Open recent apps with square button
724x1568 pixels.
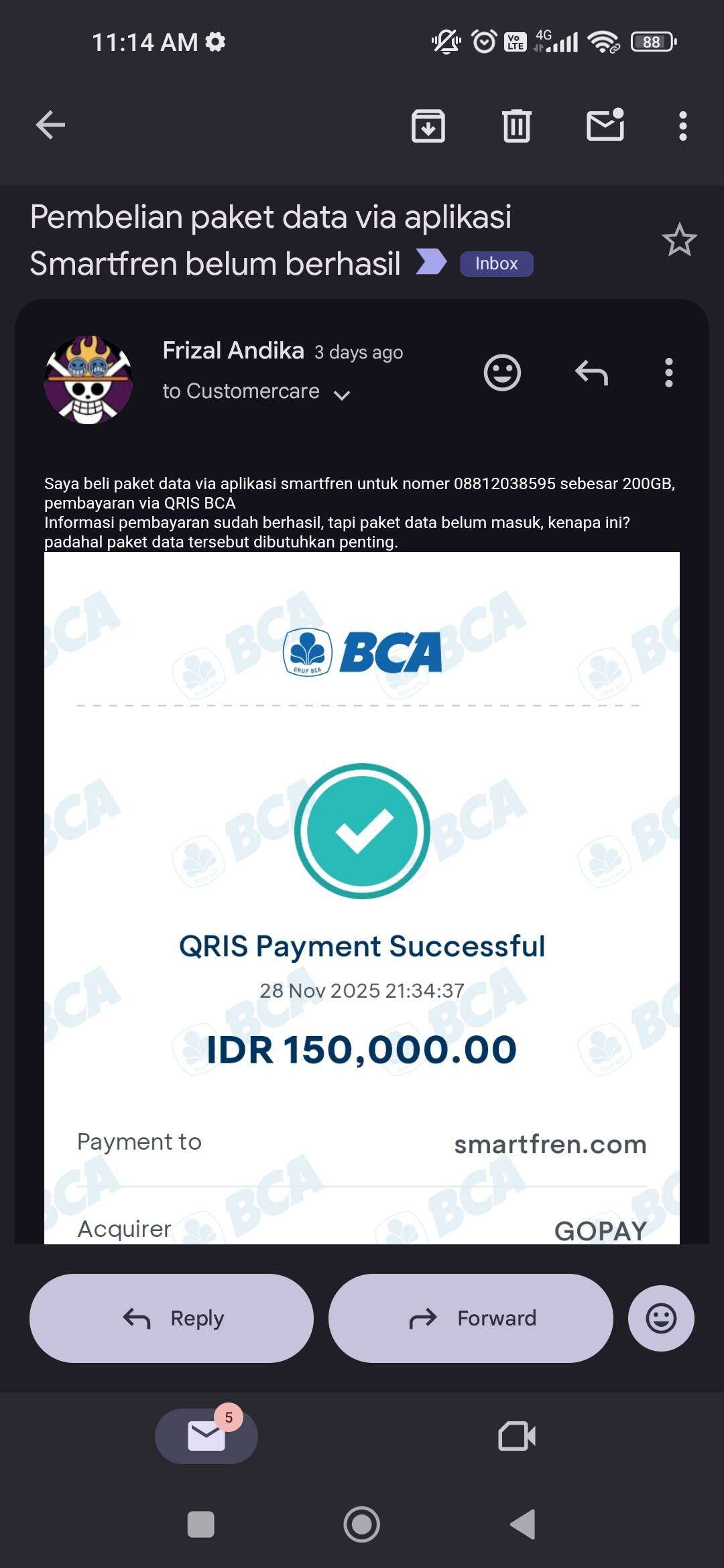(x=201, y=1524)
